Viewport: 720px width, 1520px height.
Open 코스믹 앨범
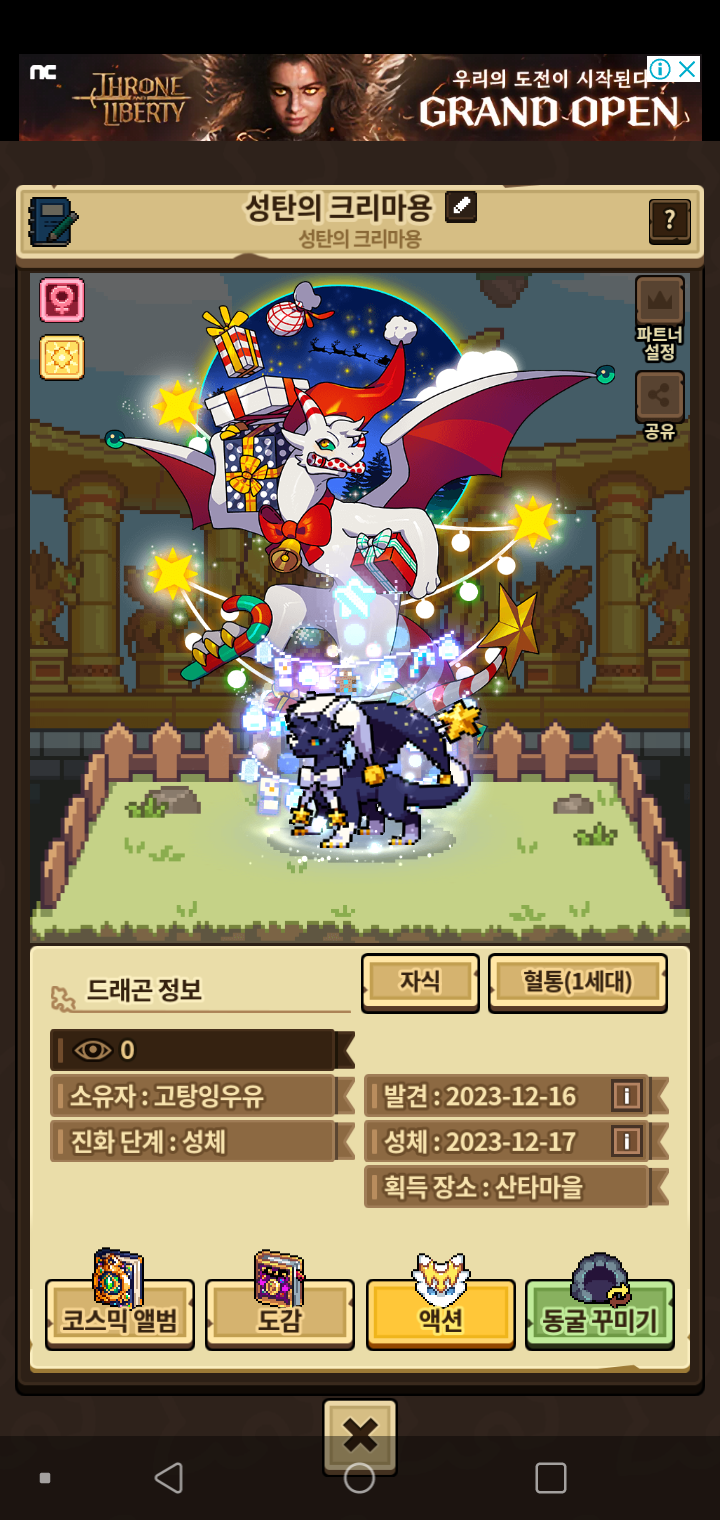120,1313
